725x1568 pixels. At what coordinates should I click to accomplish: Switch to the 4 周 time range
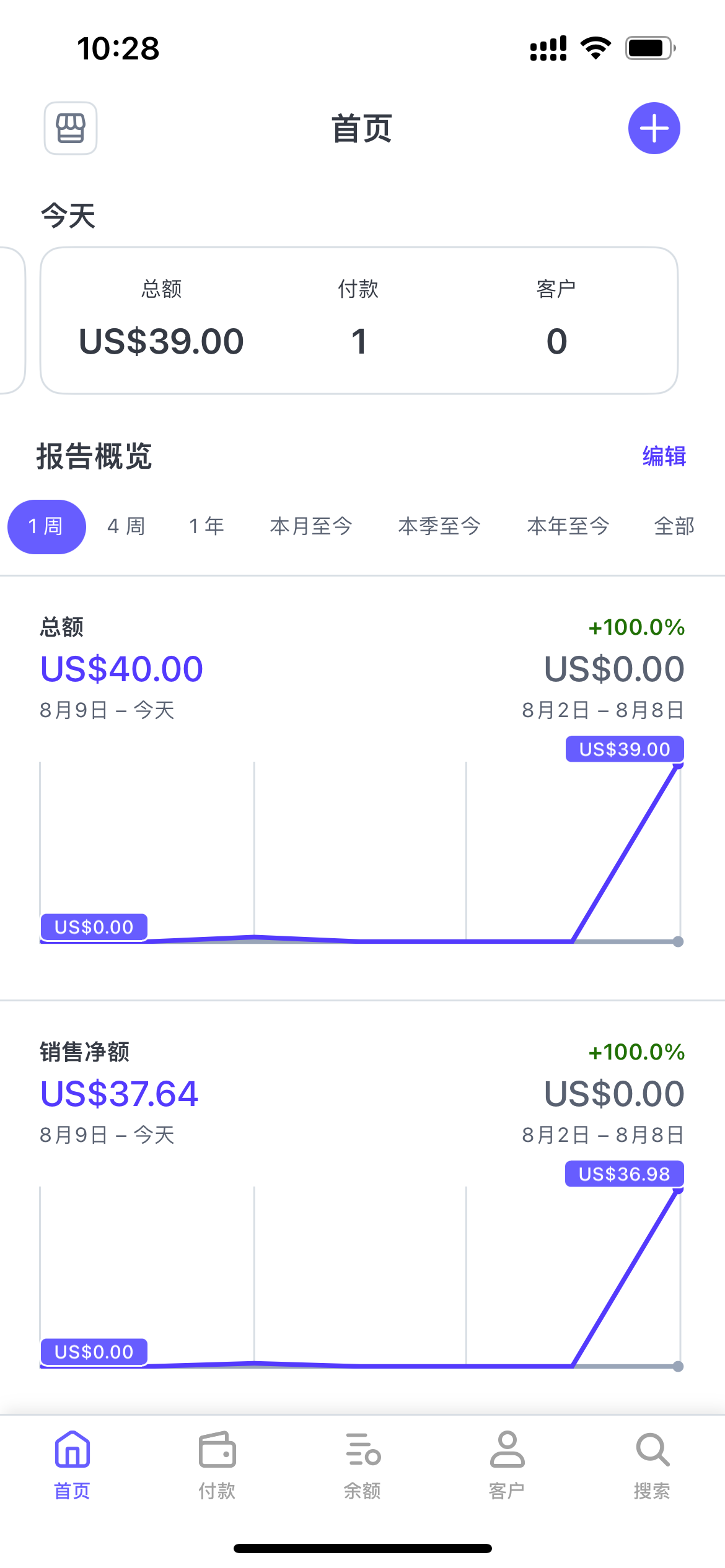click(126, 526)
